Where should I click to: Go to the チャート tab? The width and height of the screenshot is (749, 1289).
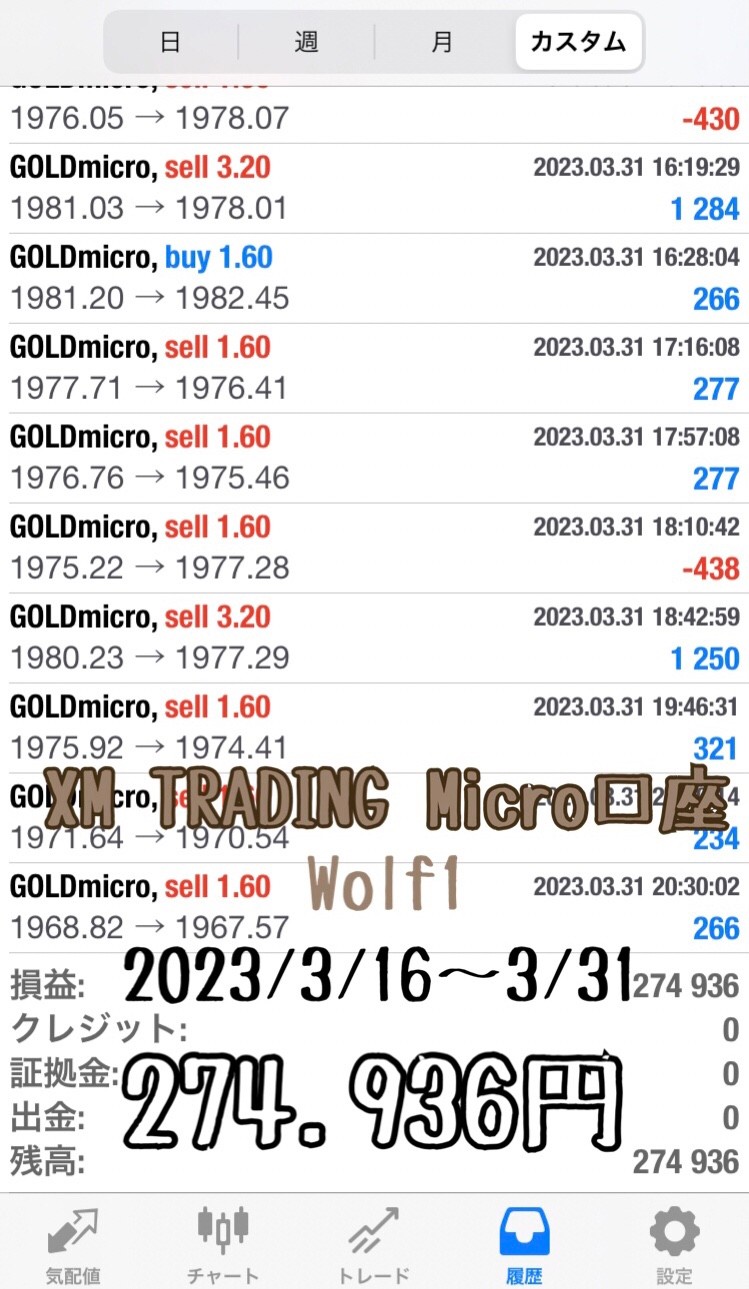223,1244
